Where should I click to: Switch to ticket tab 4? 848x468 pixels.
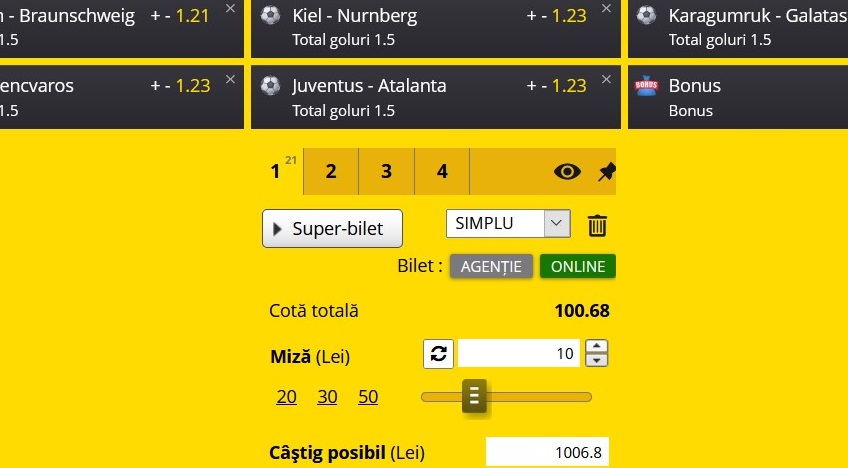[442, 171]
